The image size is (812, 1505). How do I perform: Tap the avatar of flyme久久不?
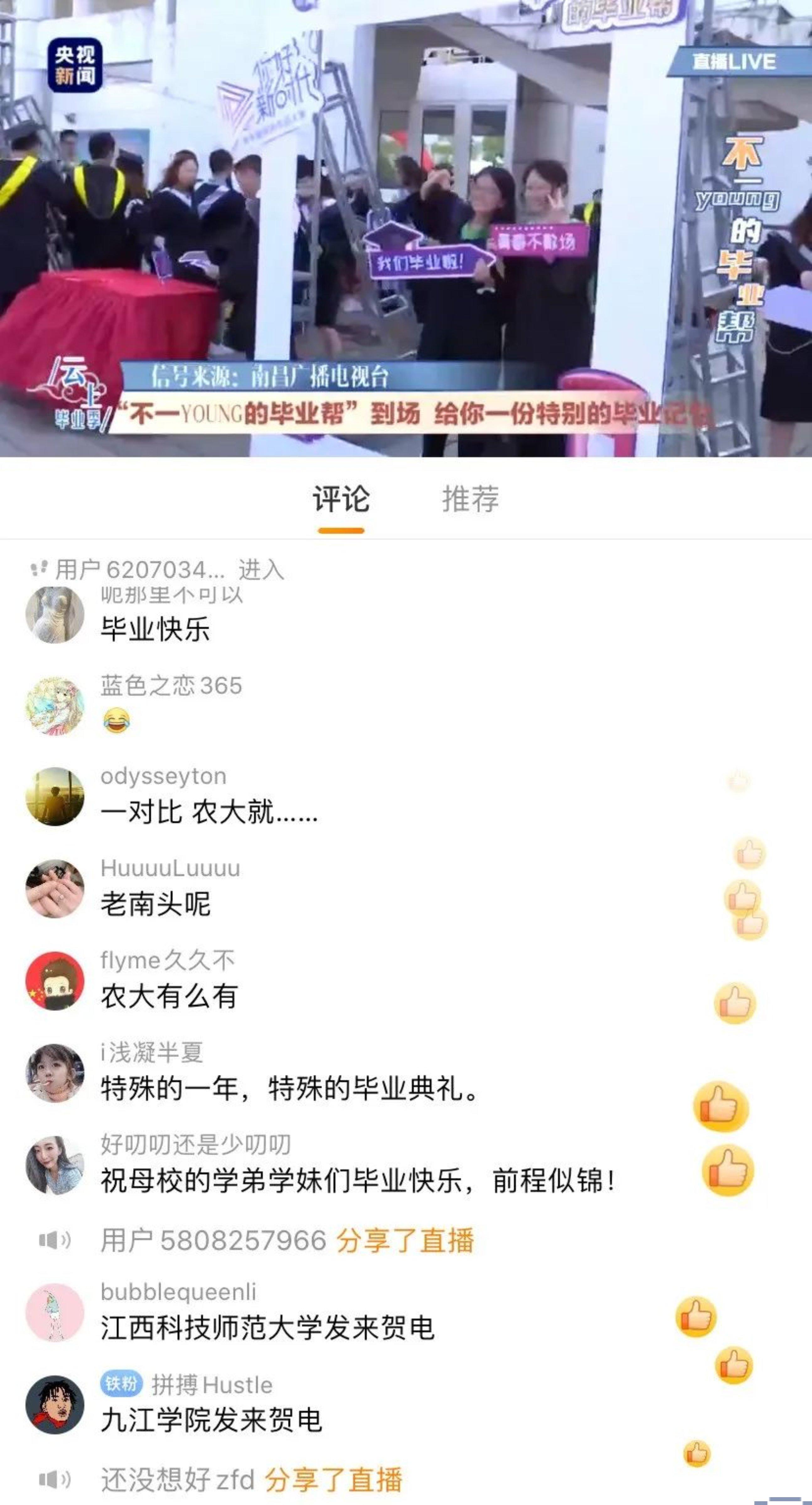[55, 981]
